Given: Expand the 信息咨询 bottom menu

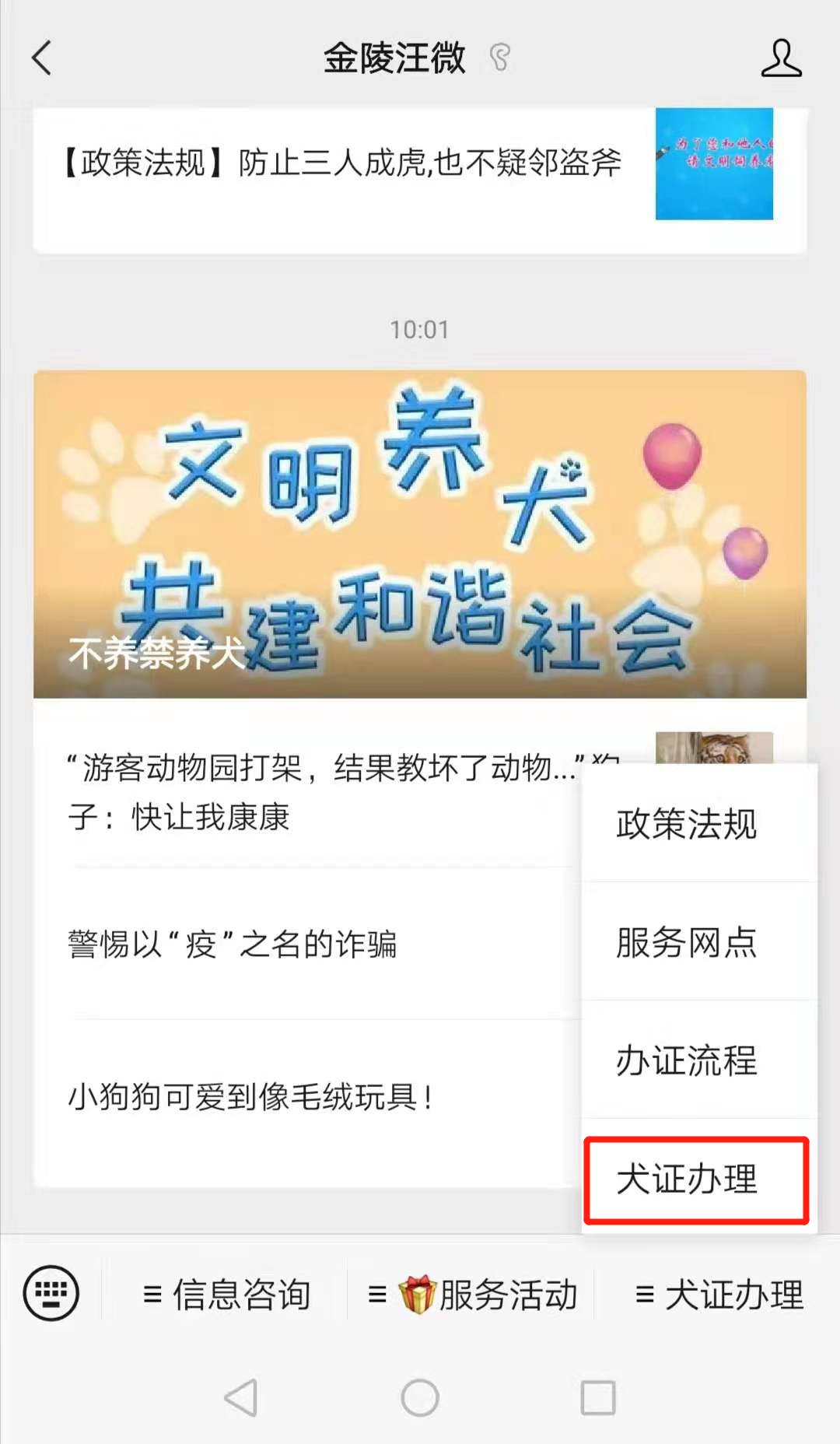Looking at the screenshot, I should point(227,1295).
